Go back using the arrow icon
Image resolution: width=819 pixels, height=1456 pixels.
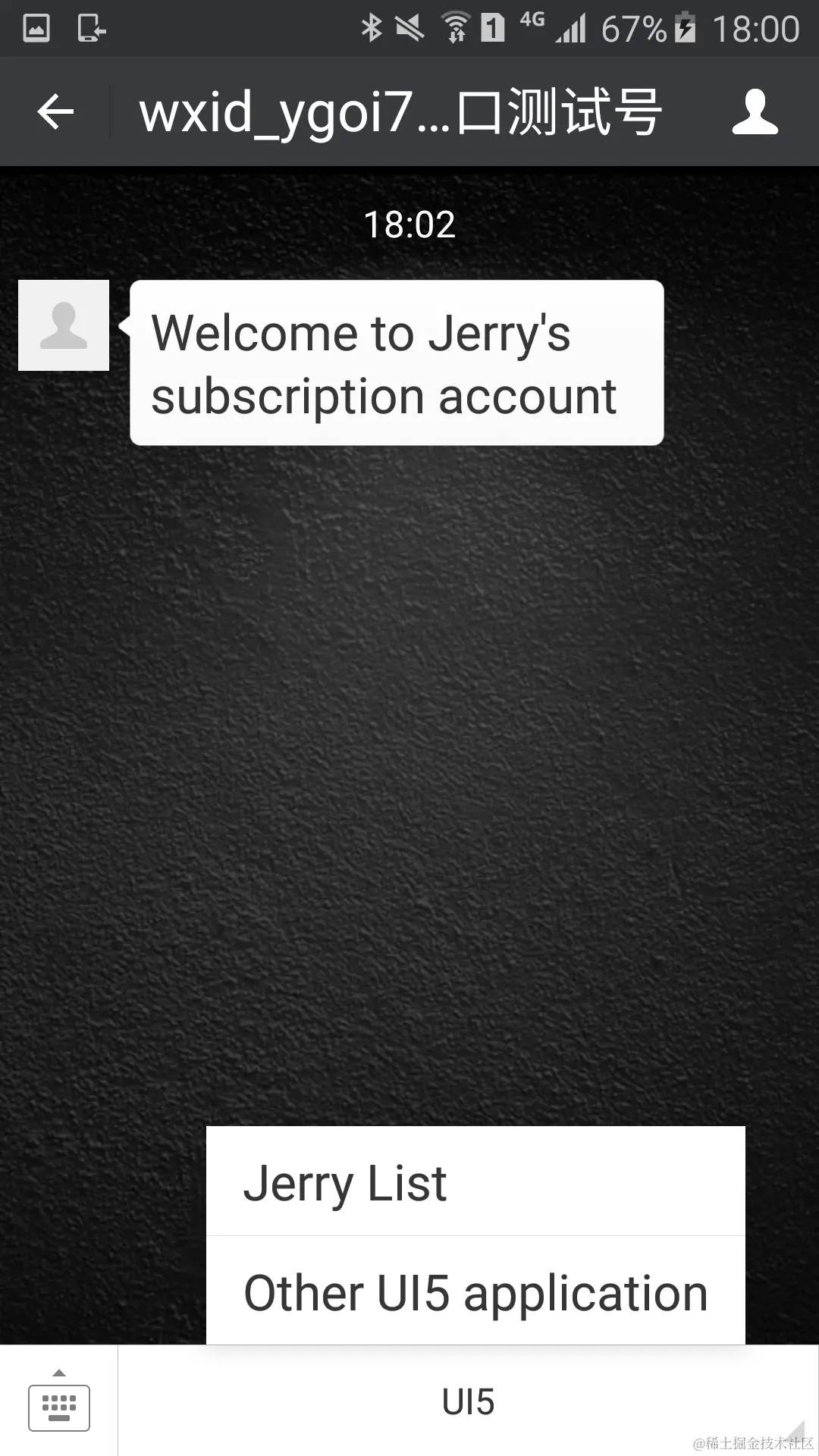pos(55,112)
